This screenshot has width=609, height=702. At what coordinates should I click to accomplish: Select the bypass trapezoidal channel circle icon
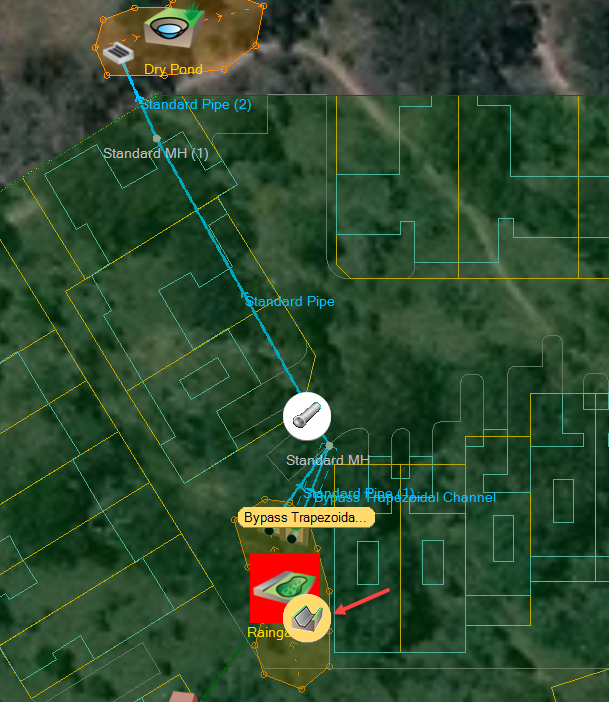307,618
